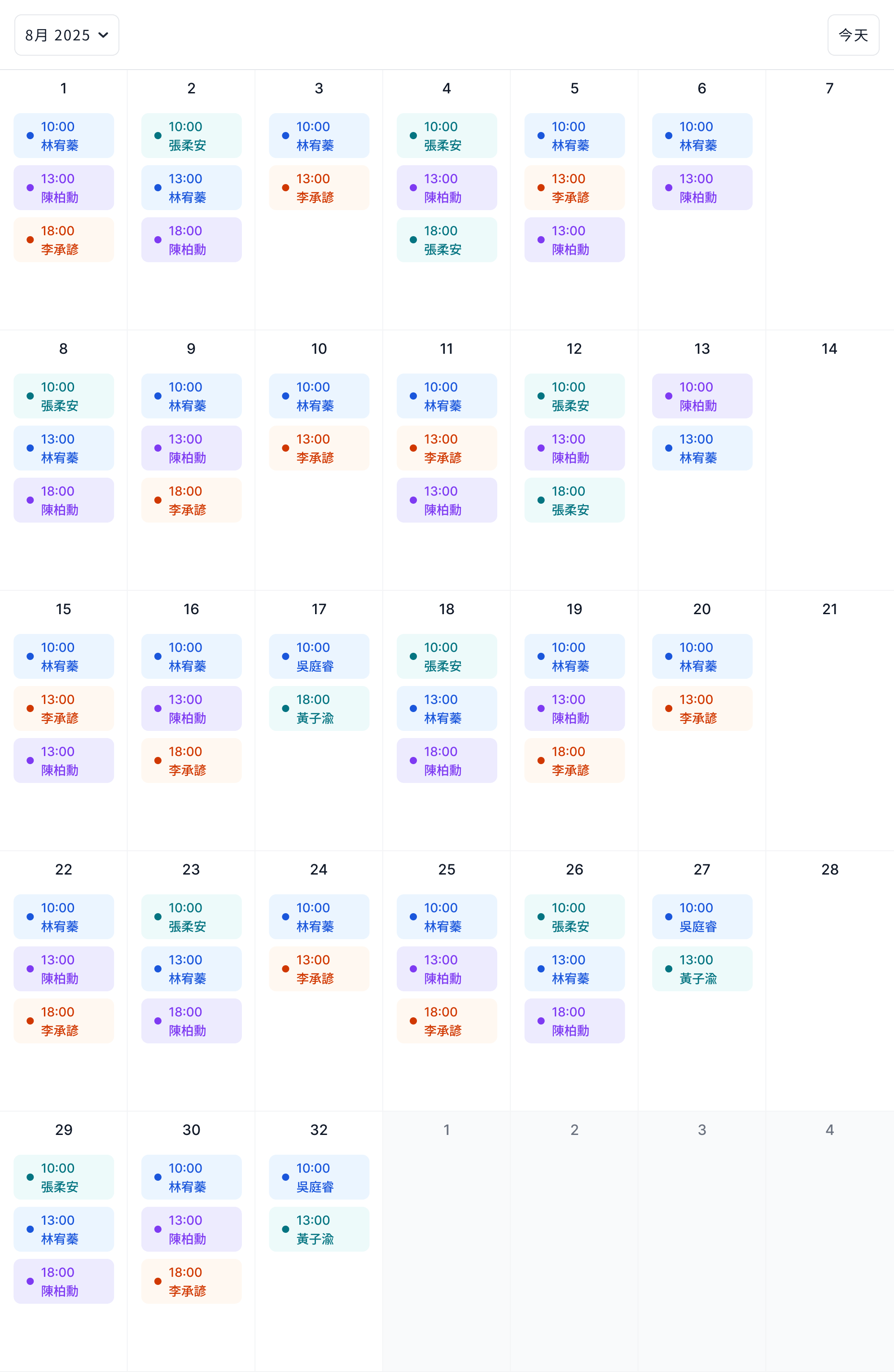Open 18:00 黃子渝 event on the 17th
Image resolution: width=894 pixels, height=1372 pixels.
pos(319,708)
